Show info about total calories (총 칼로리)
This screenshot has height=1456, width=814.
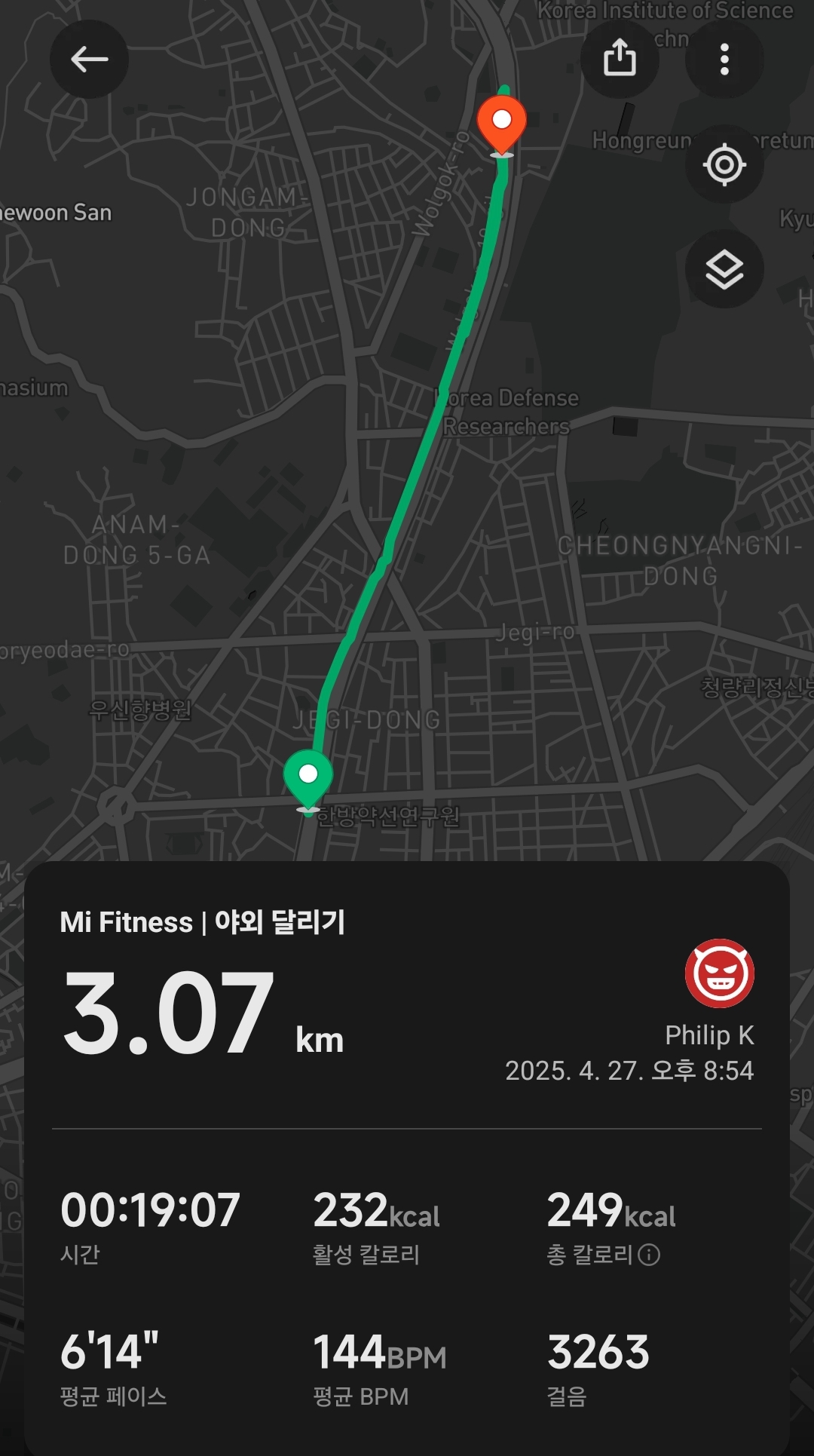649,1255
